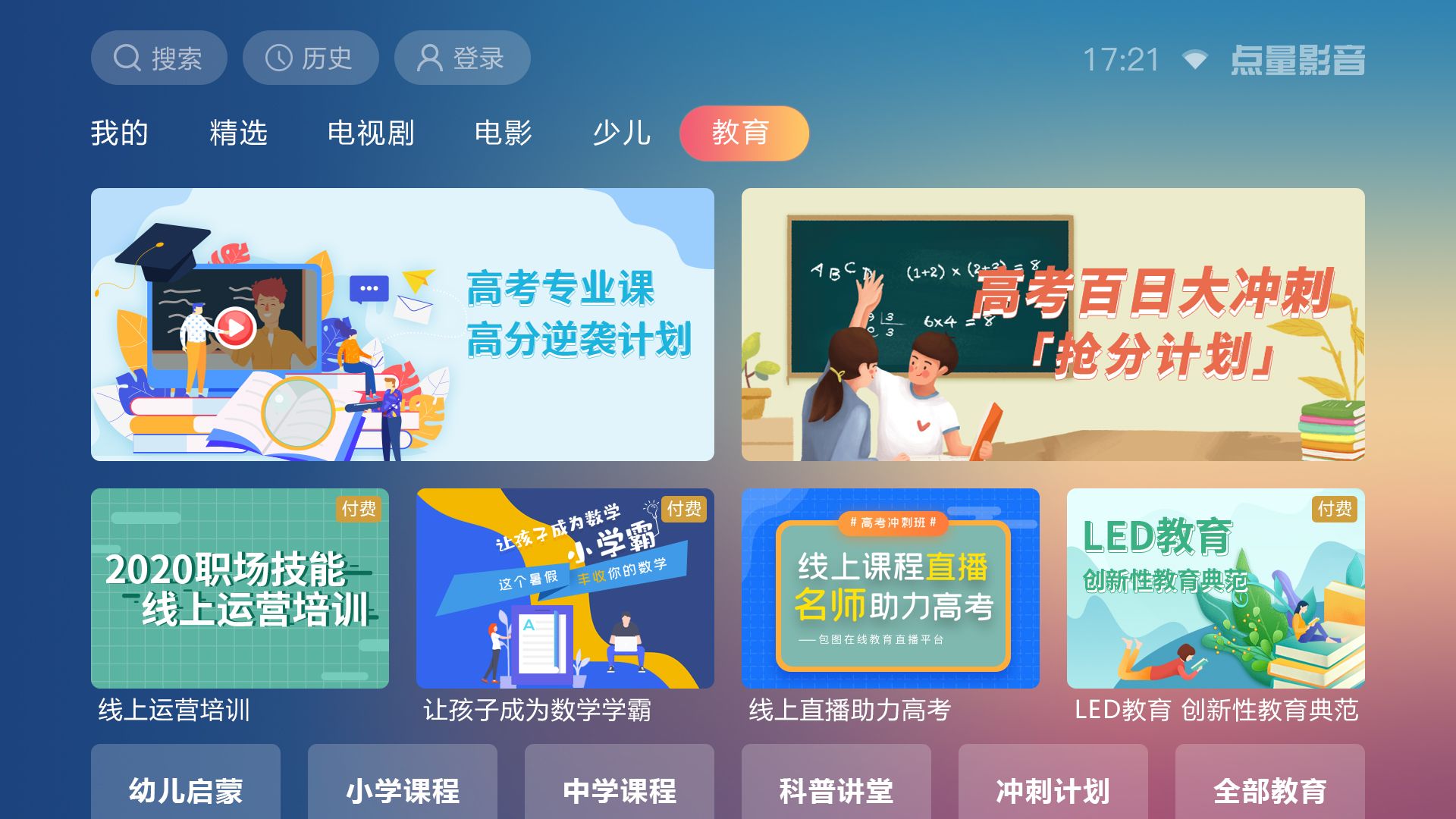The image size is (1456, 819).
Task: Open the 搜索 search button
Action: [x=158, y=58]
